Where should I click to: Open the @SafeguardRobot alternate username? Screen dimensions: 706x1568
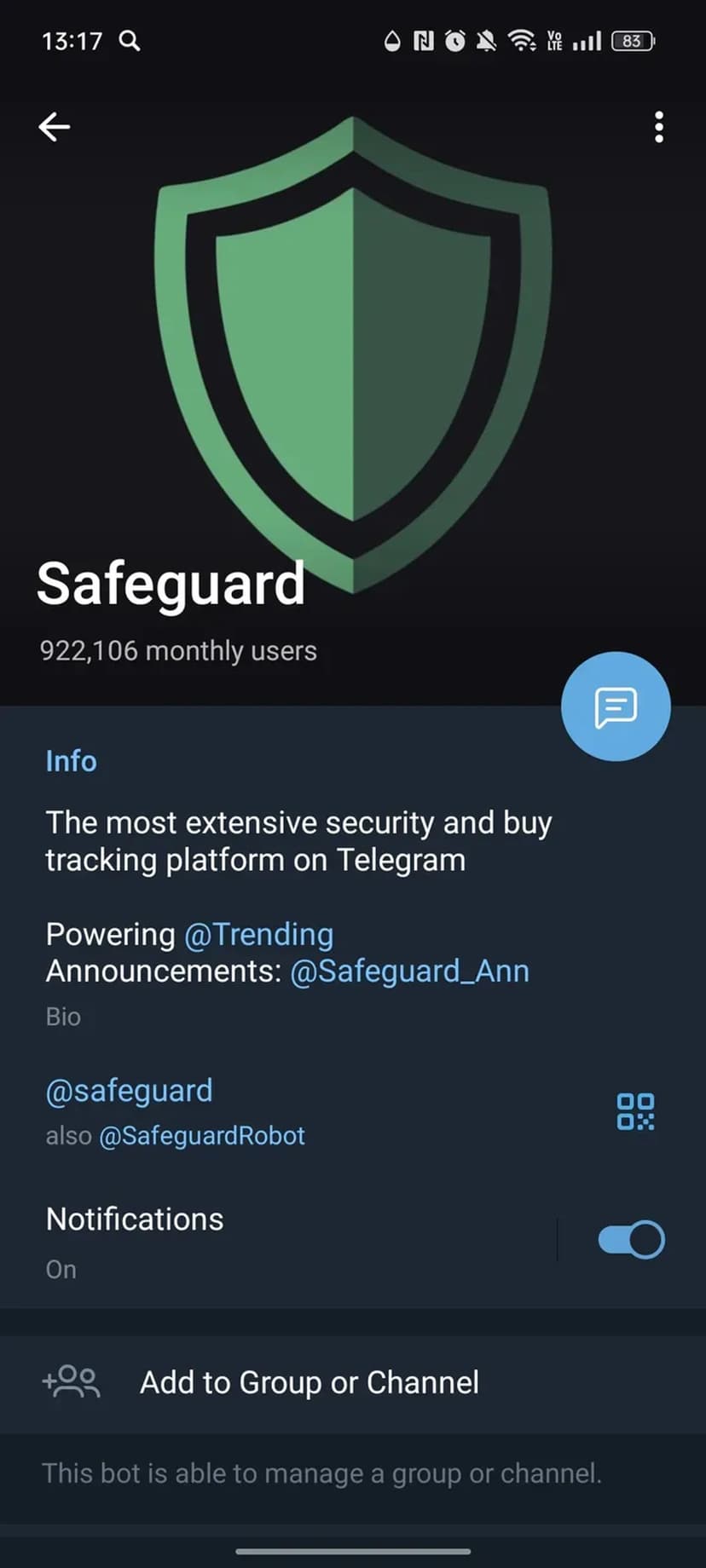pyautogui.click(x=202, y=1136)
